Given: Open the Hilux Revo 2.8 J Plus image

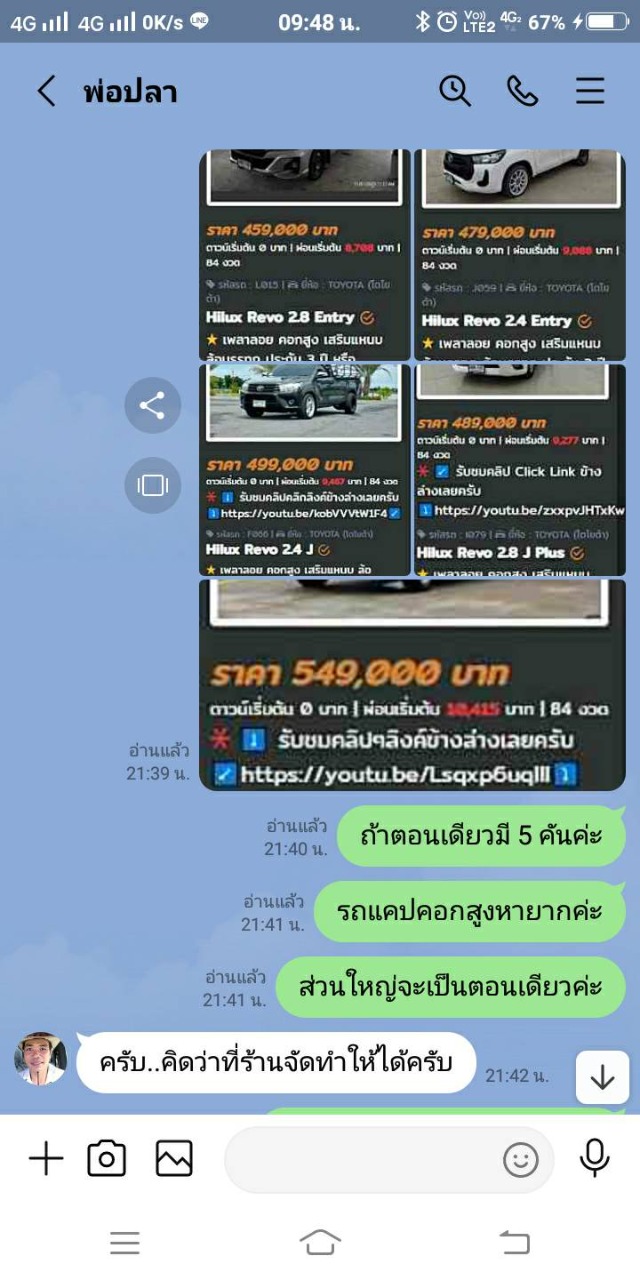Looking at the screenshot, I should pyautogui.click(x=520, y=470).
